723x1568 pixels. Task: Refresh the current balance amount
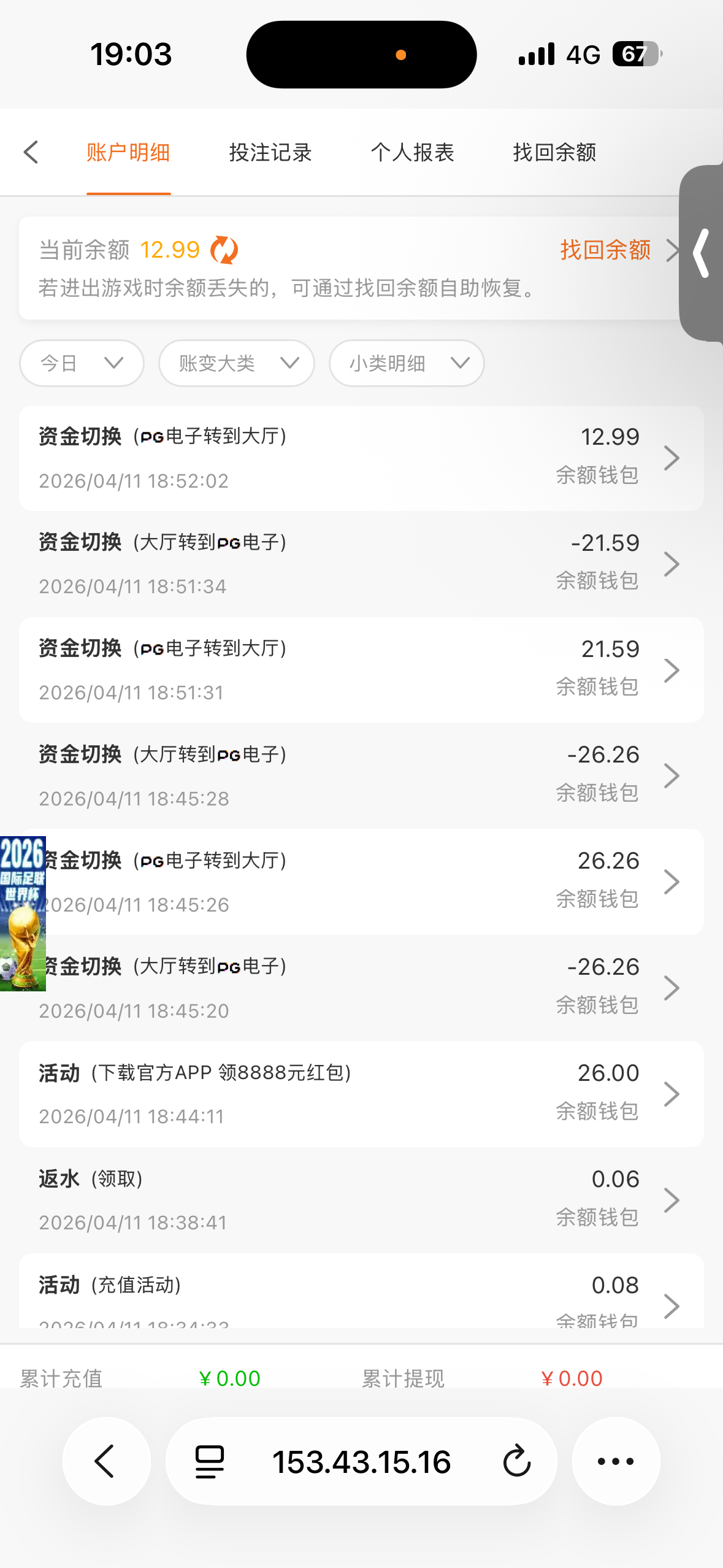[x=224, y=250]
